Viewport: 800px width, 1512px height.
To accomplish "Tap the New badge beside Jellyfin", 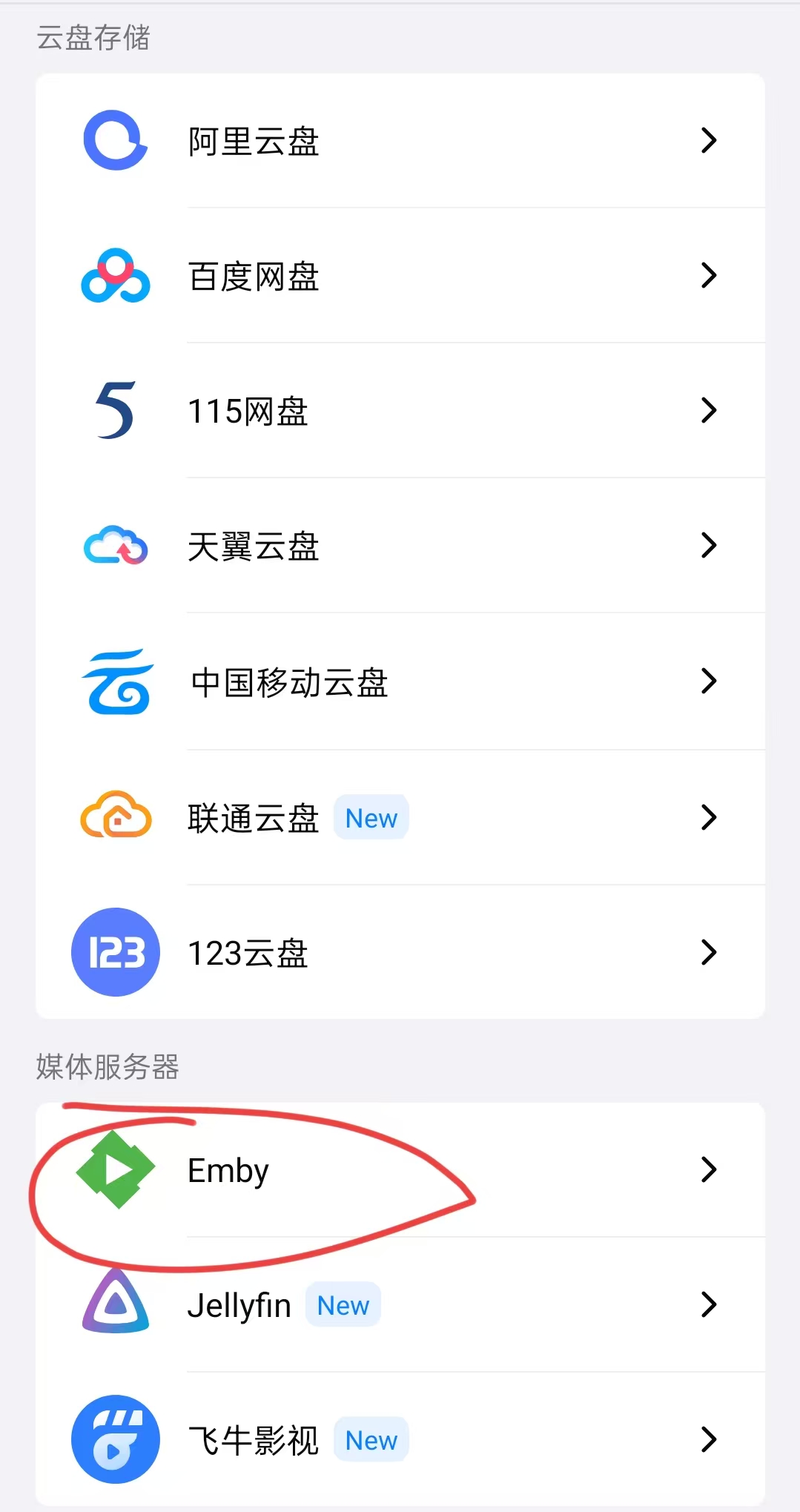I will [x=343, y=1306].
